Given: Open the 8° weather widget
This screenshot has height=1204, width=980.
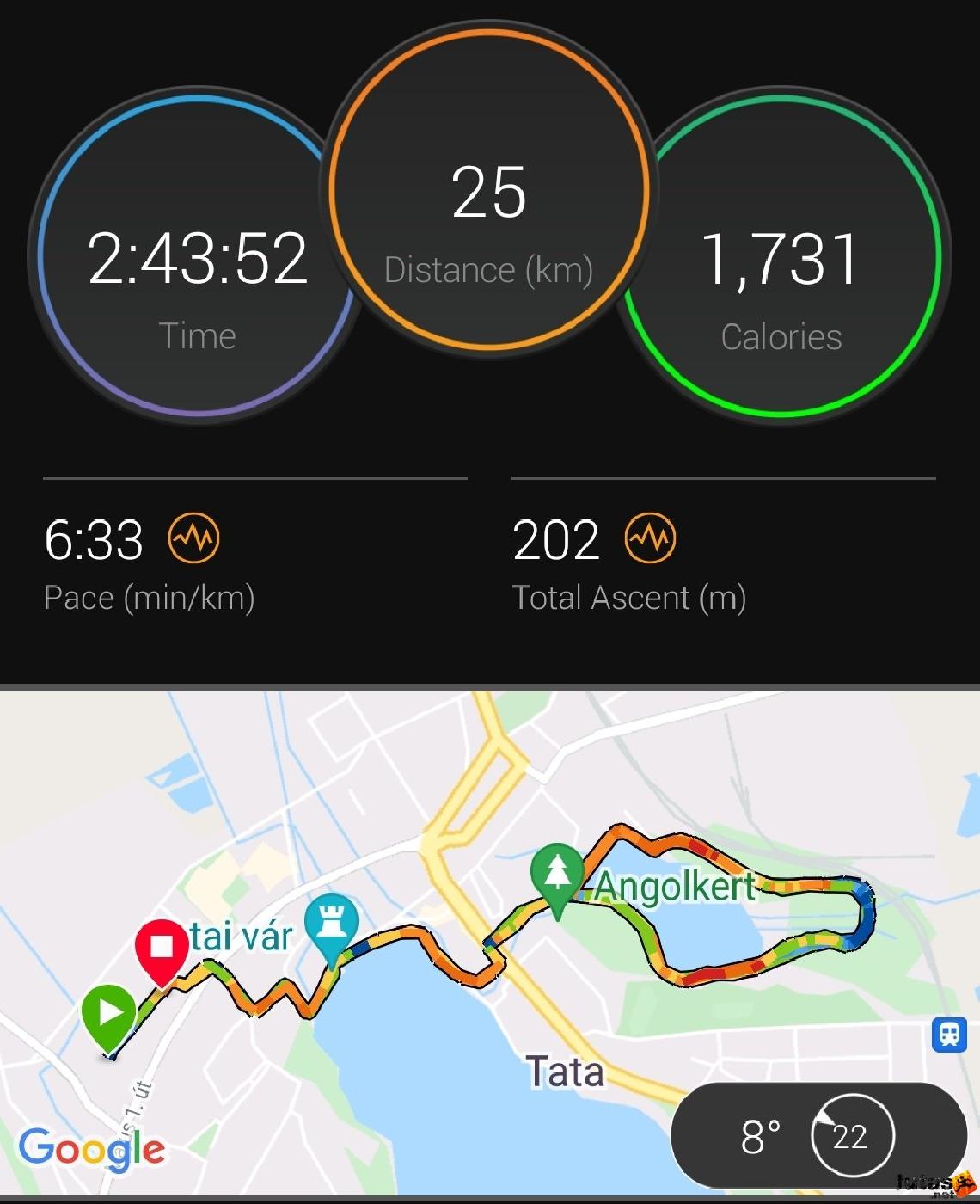Looking at the screenshot, I should click(817, 1136).
